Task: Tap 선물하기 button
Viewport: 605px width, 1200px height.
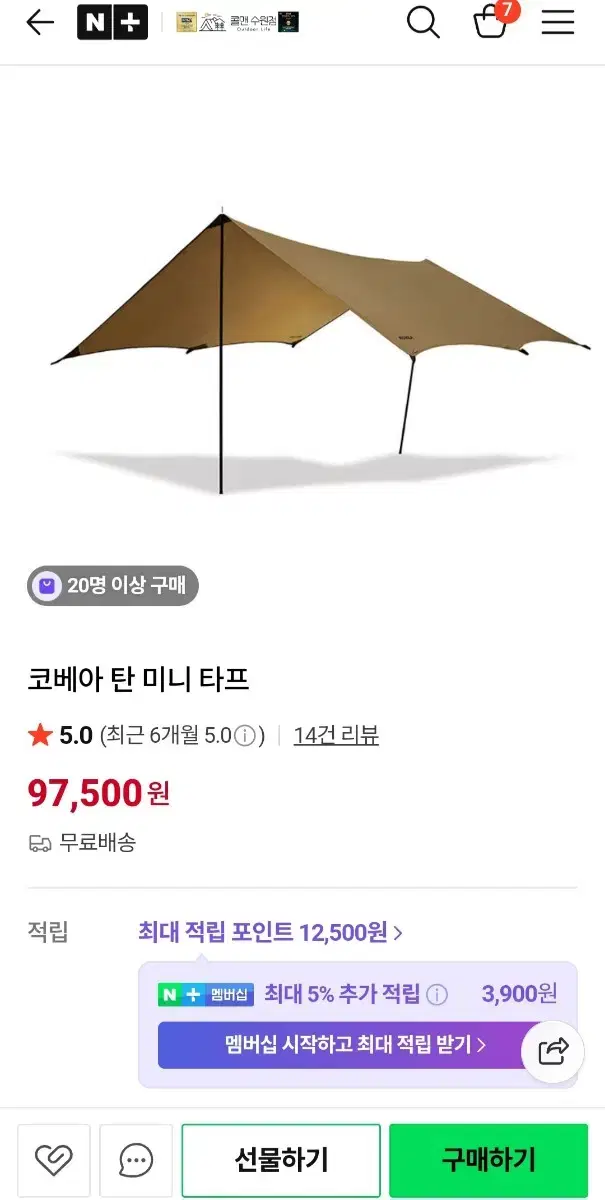Action: pyautogui.click(x=281, y=1160)
